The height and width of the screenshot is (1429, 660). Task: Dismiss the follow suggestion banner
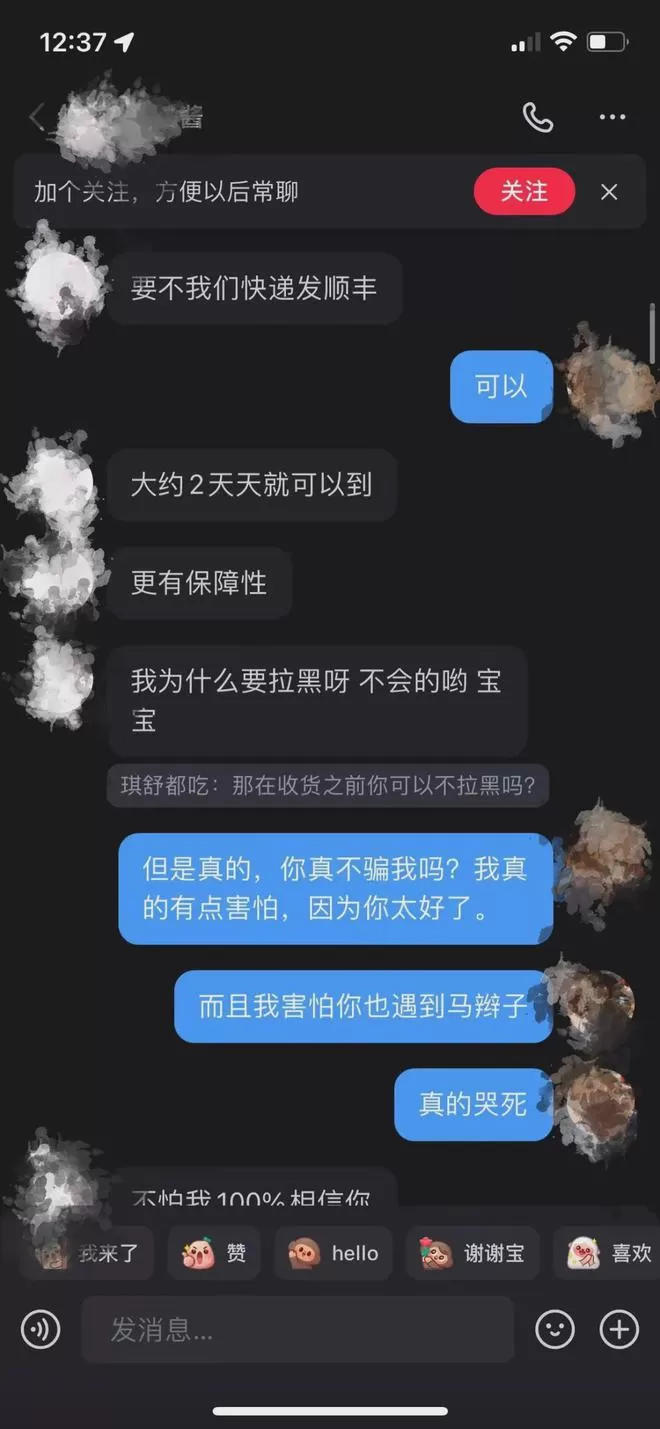[609, 192]
